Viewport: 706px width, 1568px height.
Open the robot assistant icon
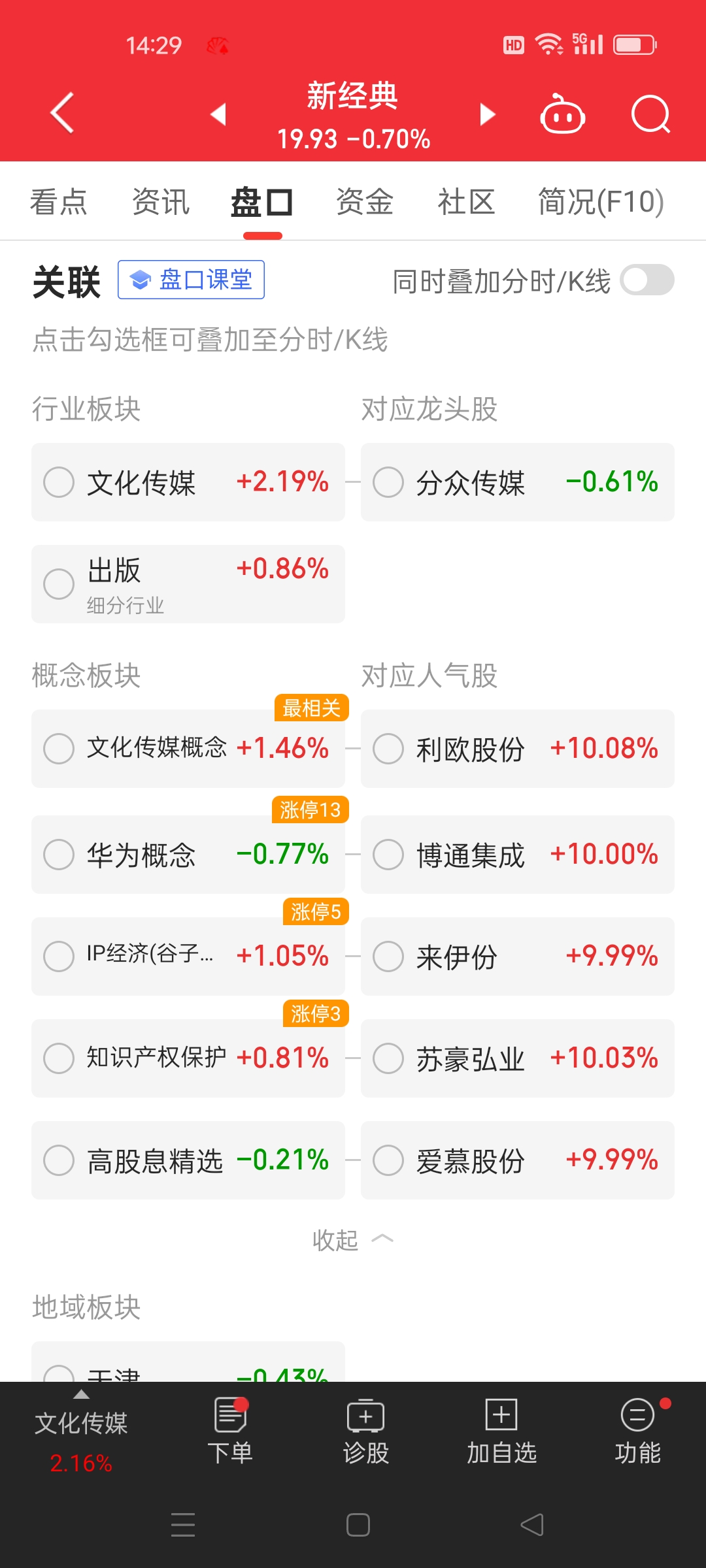(x=562, y=114)
